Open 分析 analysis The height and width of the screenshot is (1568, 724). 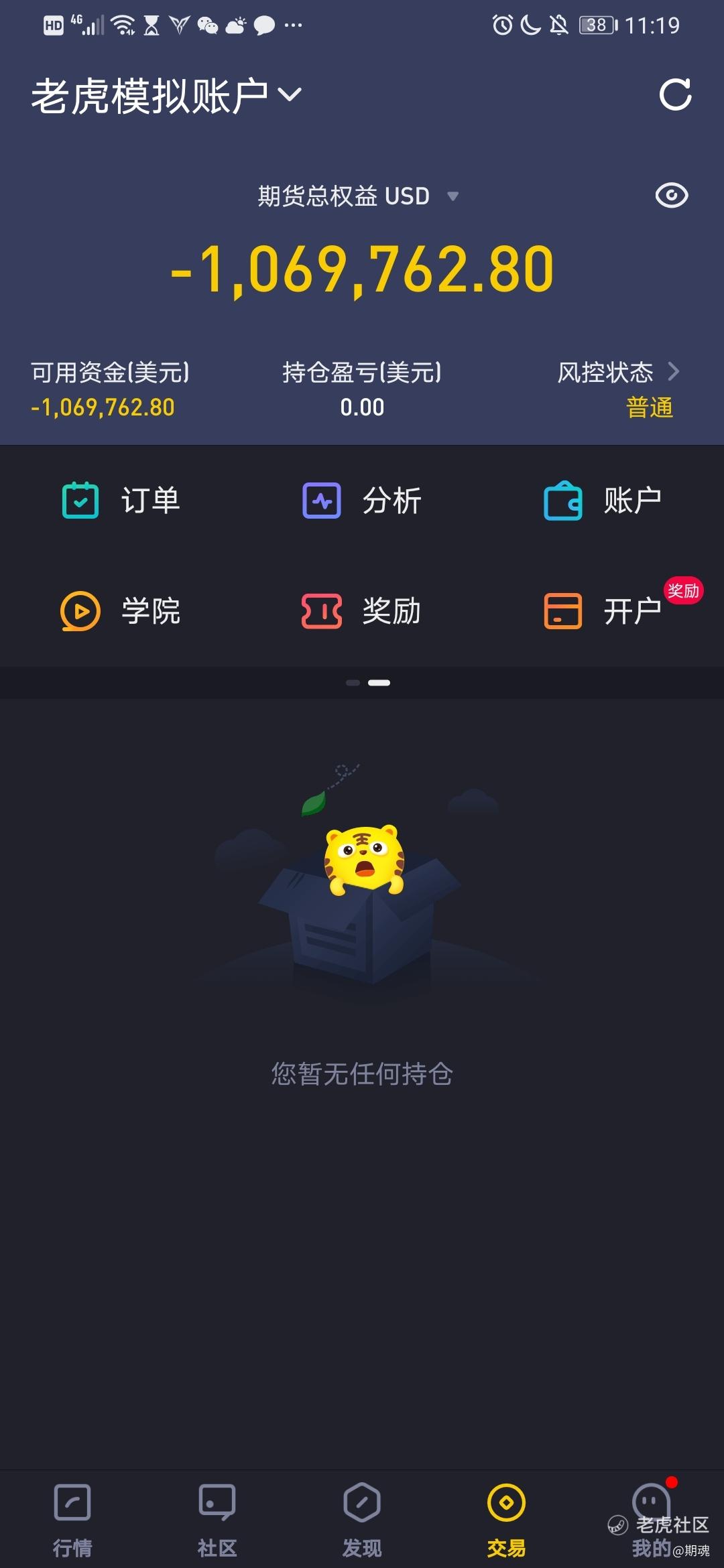(x=362, y=501)
